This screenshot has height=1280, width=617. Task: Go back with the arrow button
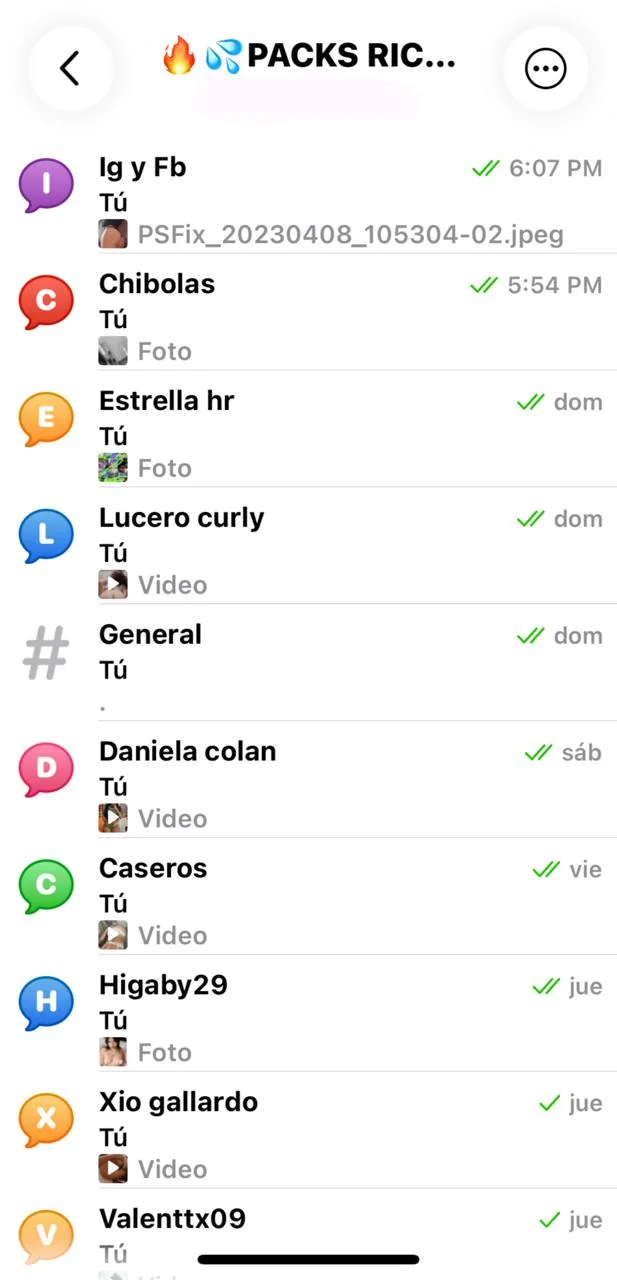tap(69, 68)
